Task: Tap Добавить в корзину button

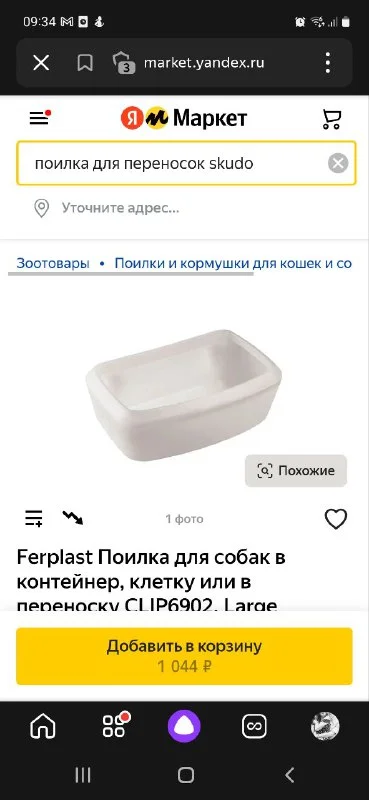Action: tap(184, 656)
